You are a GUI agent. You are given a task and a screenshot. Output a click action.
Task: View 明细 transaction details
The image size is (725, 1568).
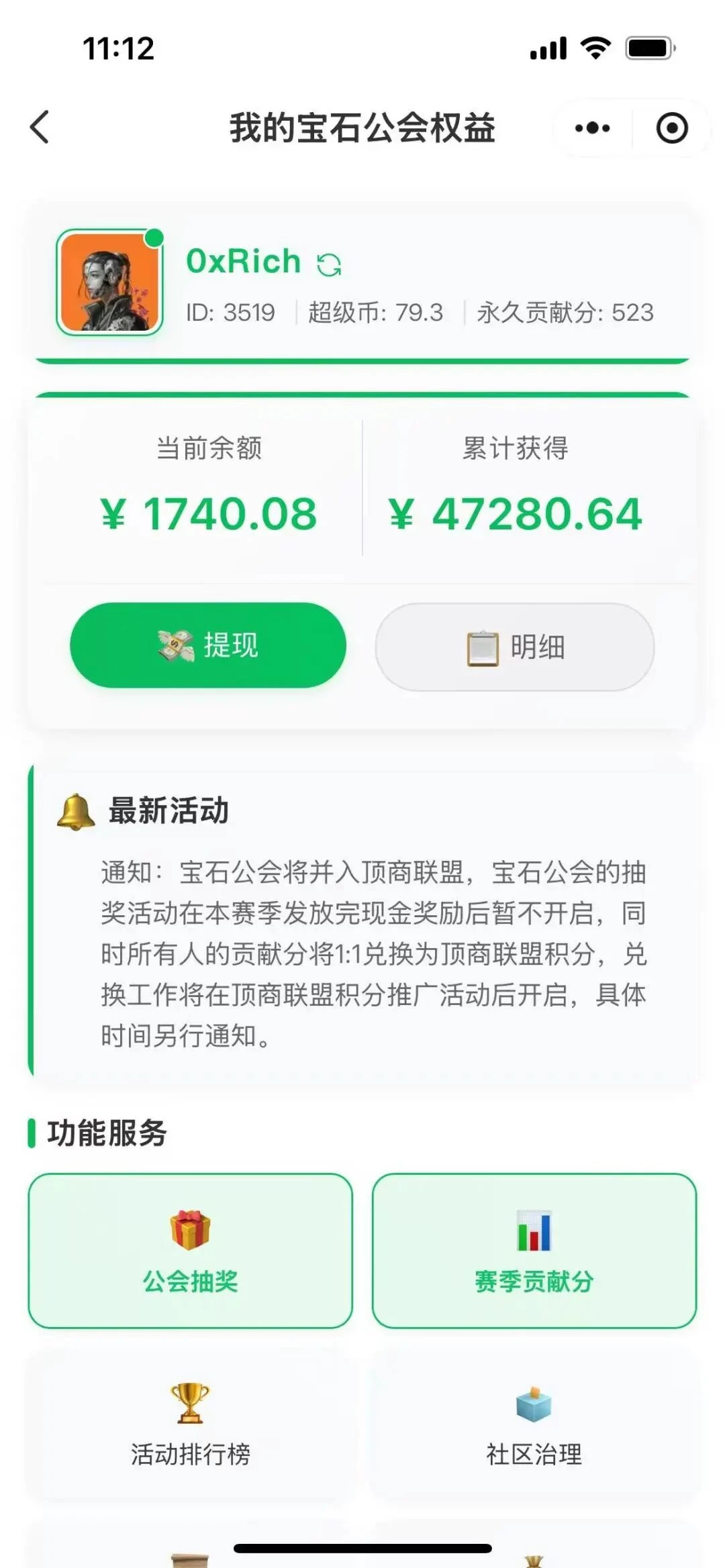[515, 647]
